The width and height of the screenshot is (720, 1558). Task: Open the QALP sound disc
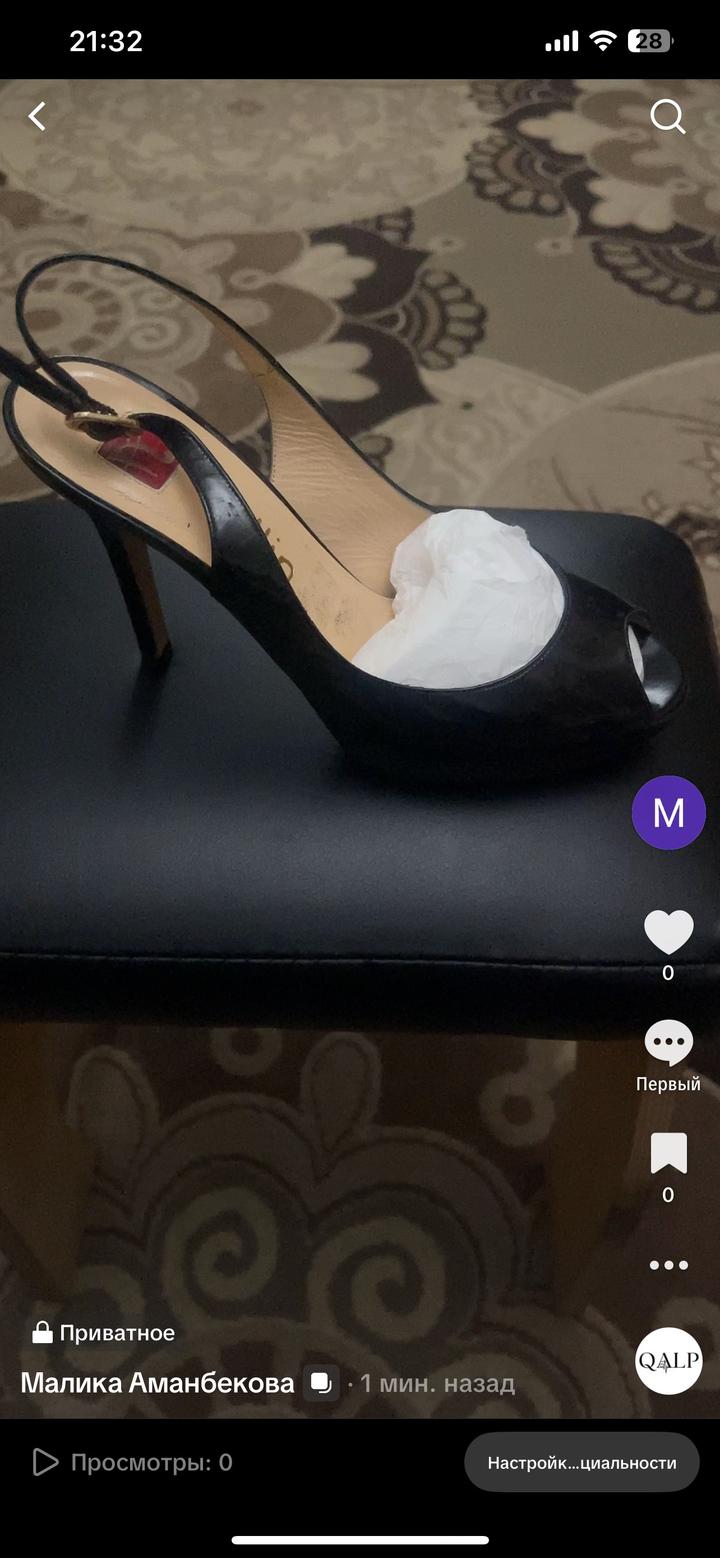point(668,1360)
